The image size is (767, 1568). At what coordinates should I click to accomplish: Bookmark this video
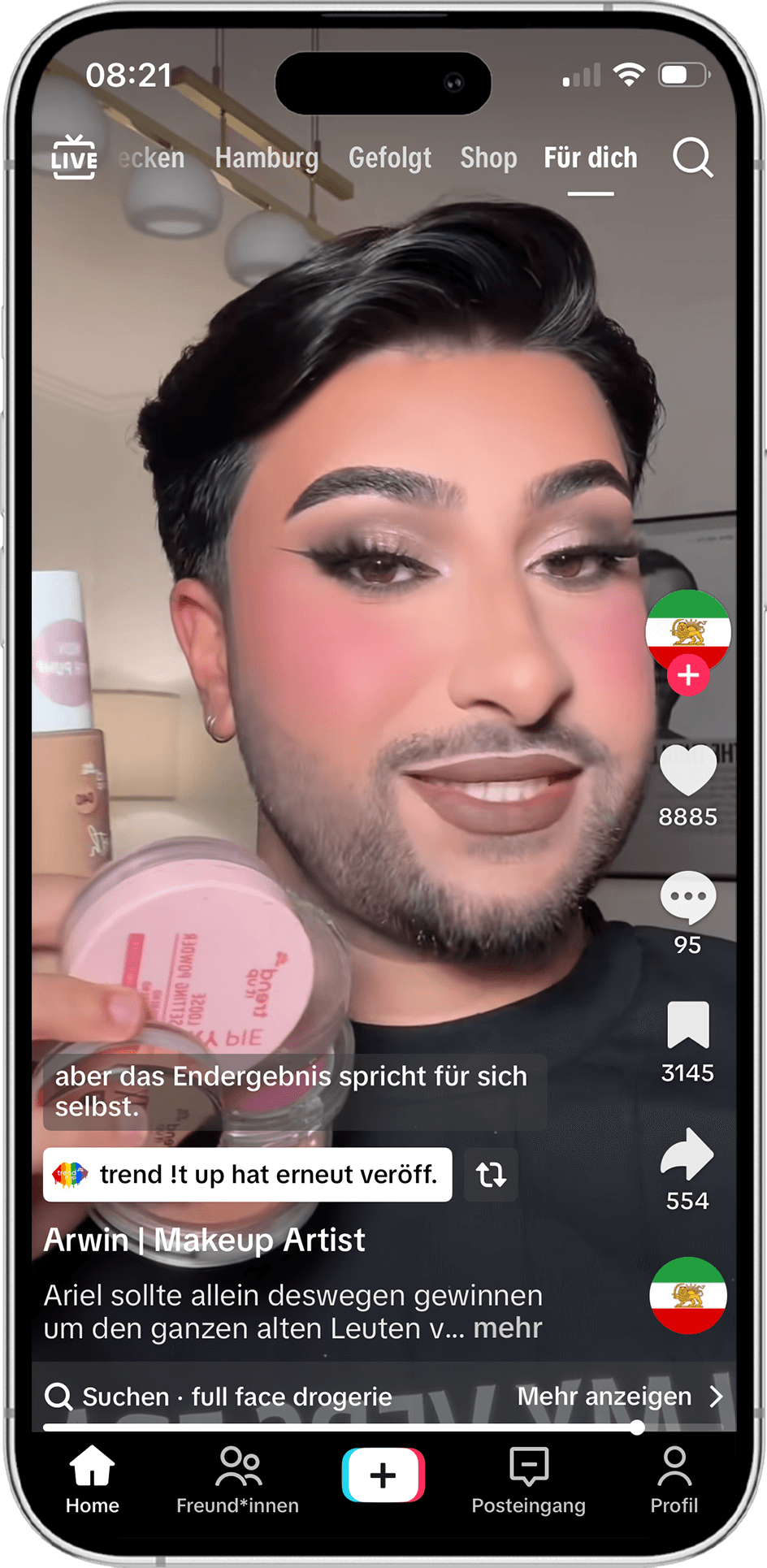tap(688, 1025)
